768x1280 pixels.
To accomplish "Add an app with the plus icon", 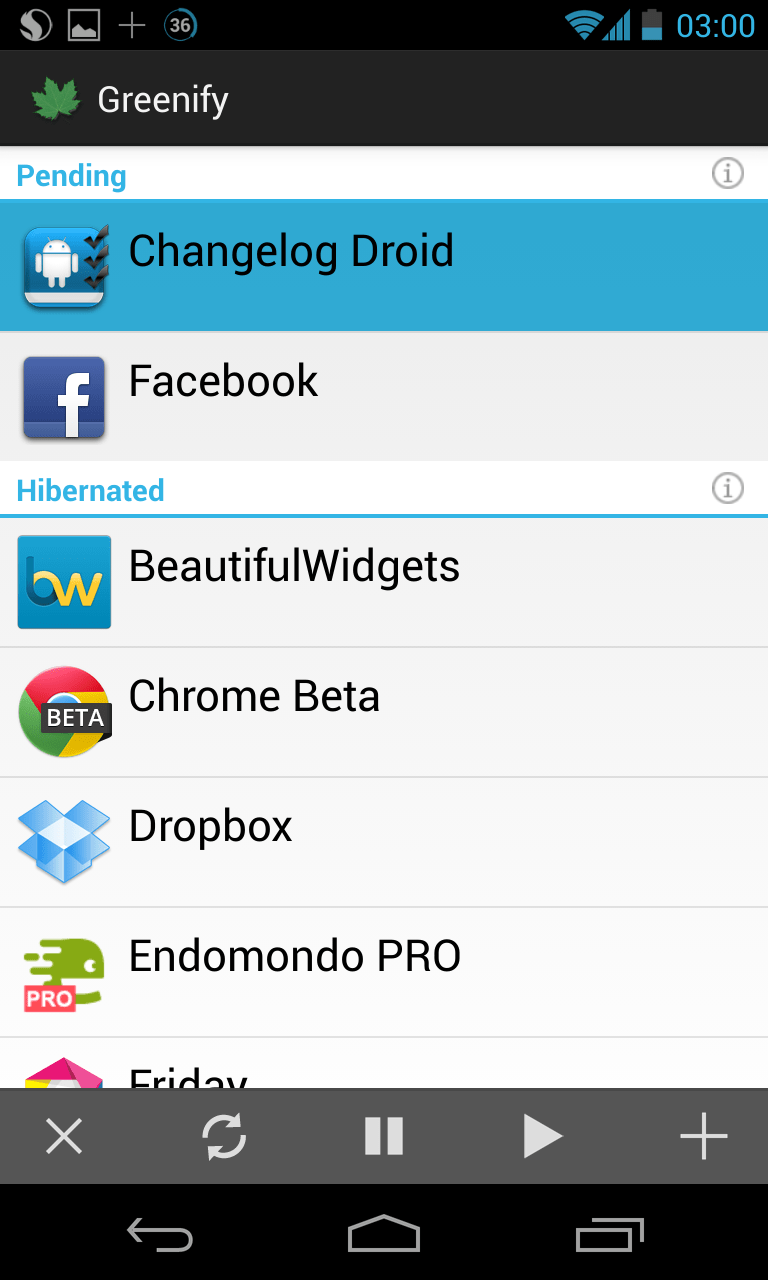I will tap(703, 1137).
